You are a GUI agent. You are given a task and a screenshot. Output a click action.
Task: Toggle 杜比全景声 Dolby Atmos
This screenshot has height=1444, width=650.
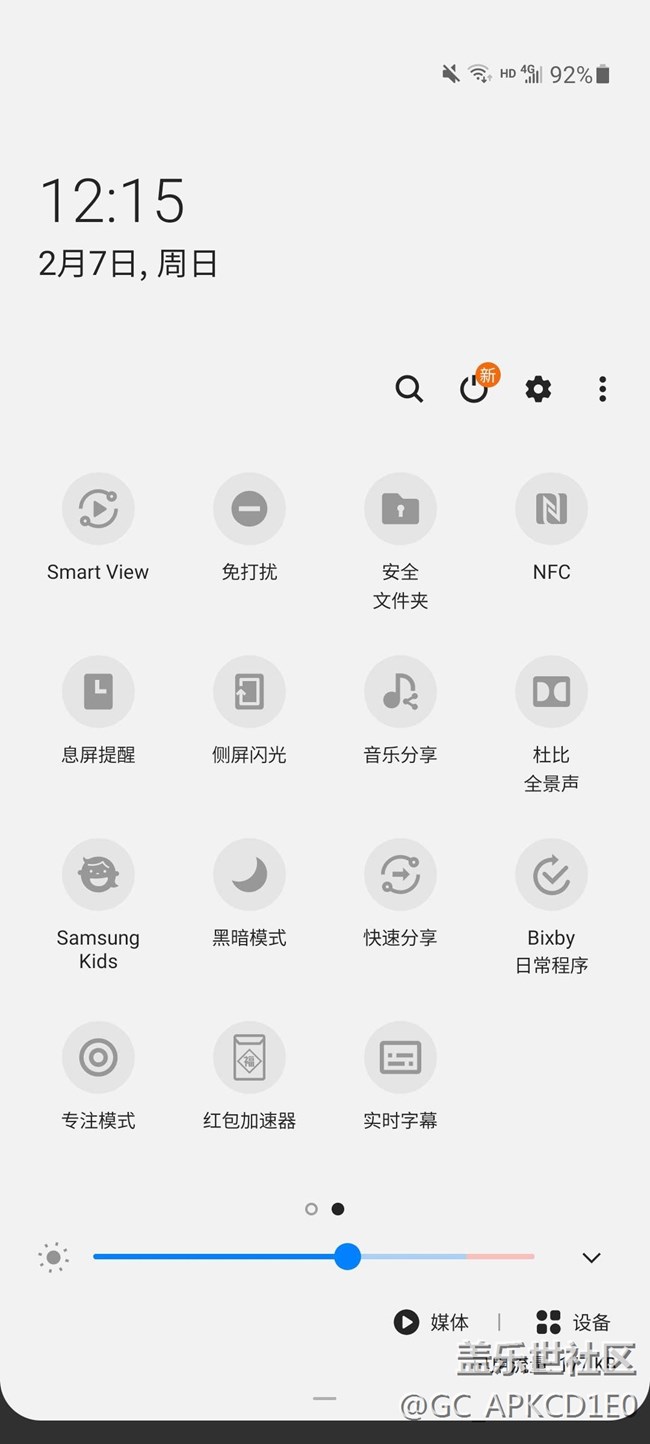pyautogui.click(x=551, y=691)
